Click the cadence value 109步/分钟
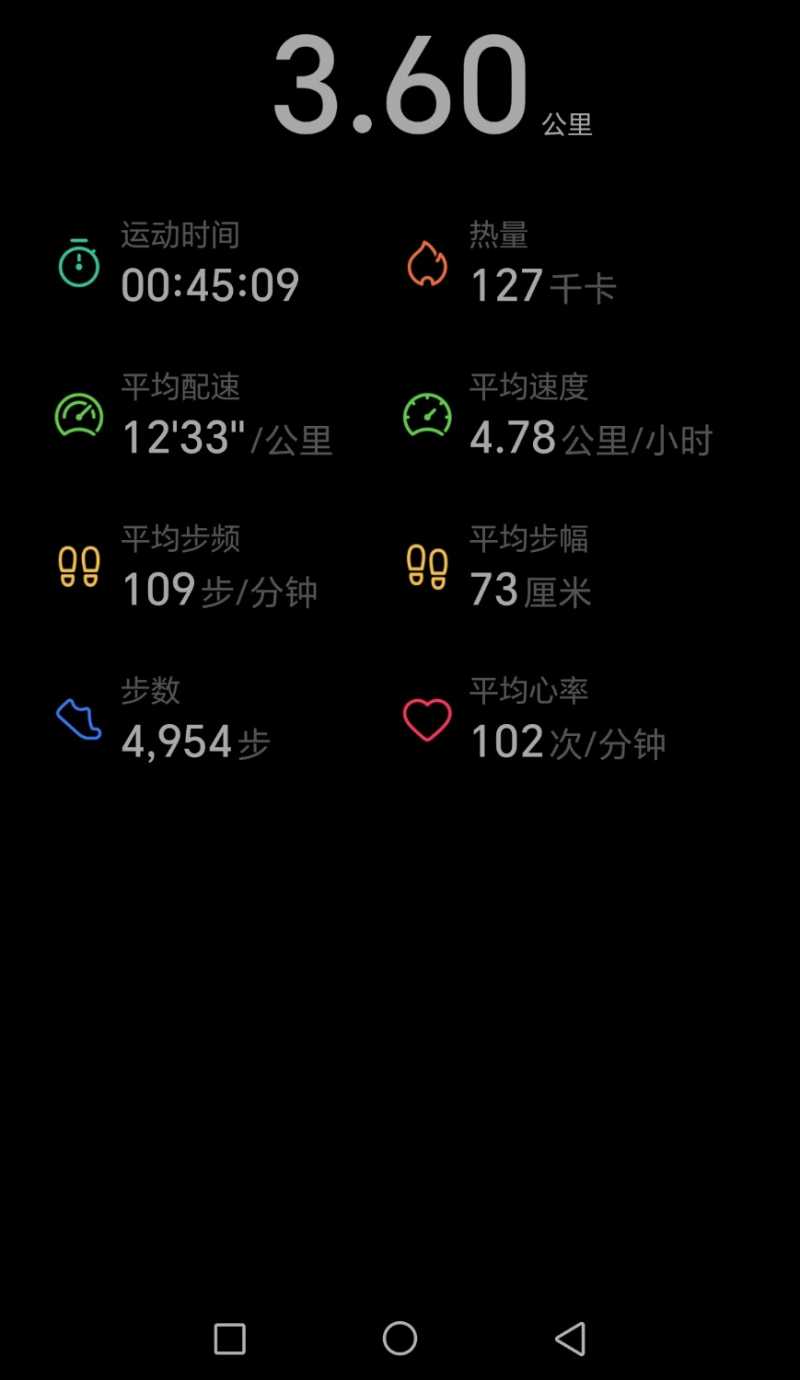This screenshot has height=1380, width=800. (218, 590)
